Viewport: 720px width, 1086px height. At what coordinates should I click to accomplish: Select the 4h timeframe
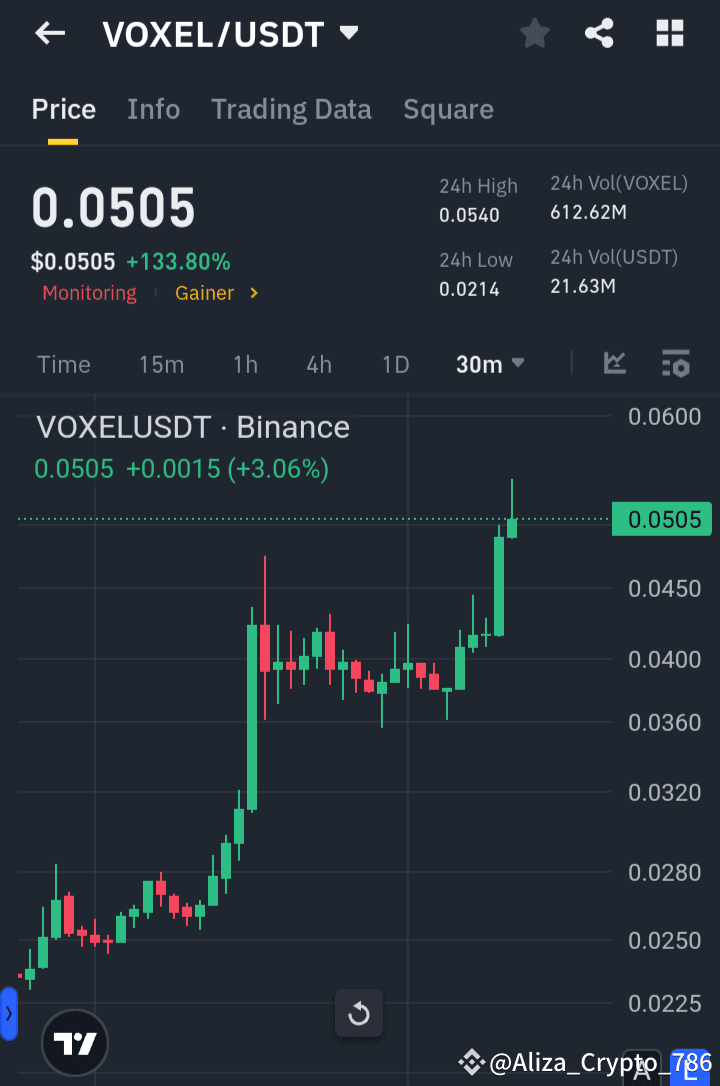pos(319,364)
